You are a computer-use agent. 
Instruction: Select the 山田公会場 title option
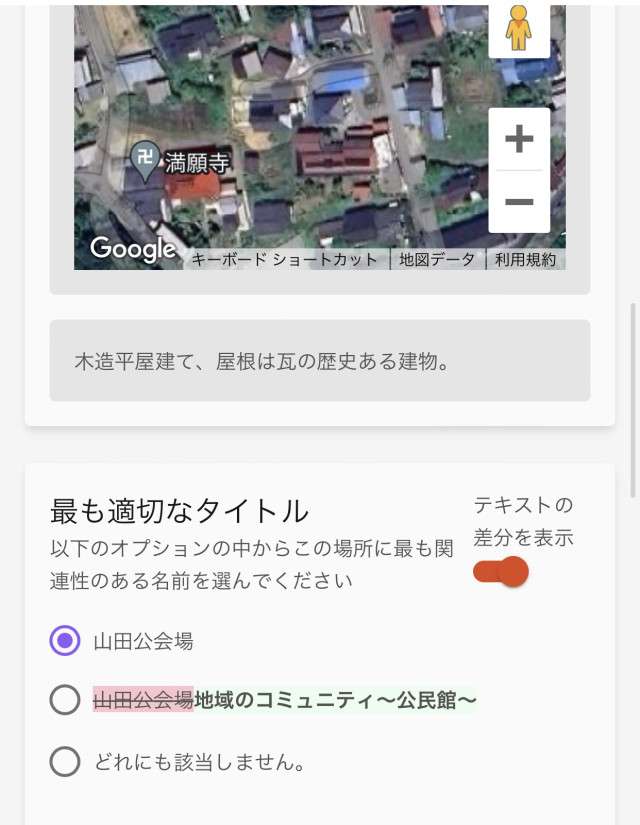[x=66, y=641]
